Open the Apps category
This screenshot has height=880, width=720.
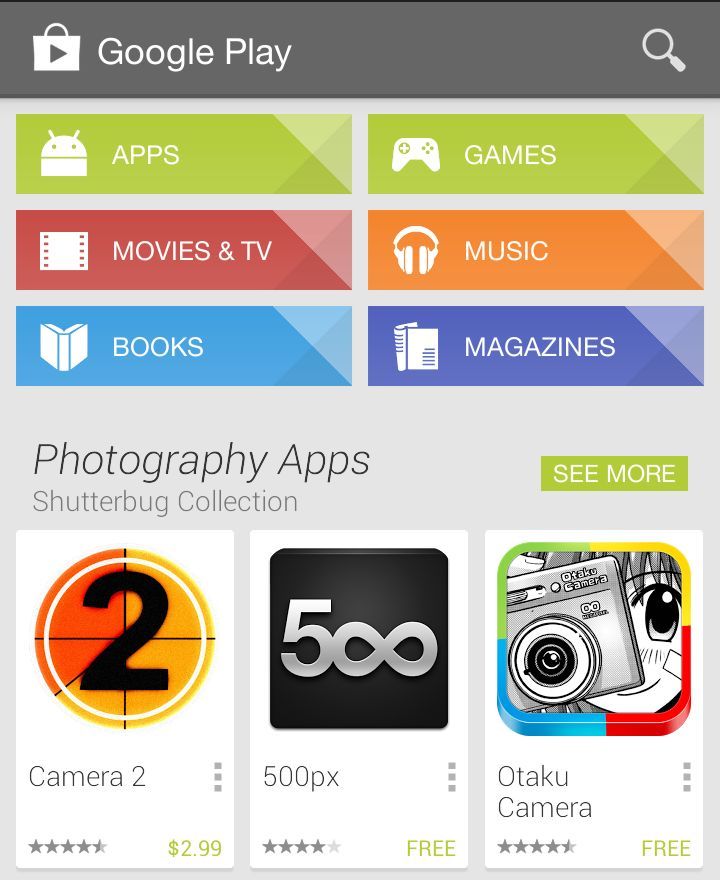pyautogui.click(x=183, y=154)
